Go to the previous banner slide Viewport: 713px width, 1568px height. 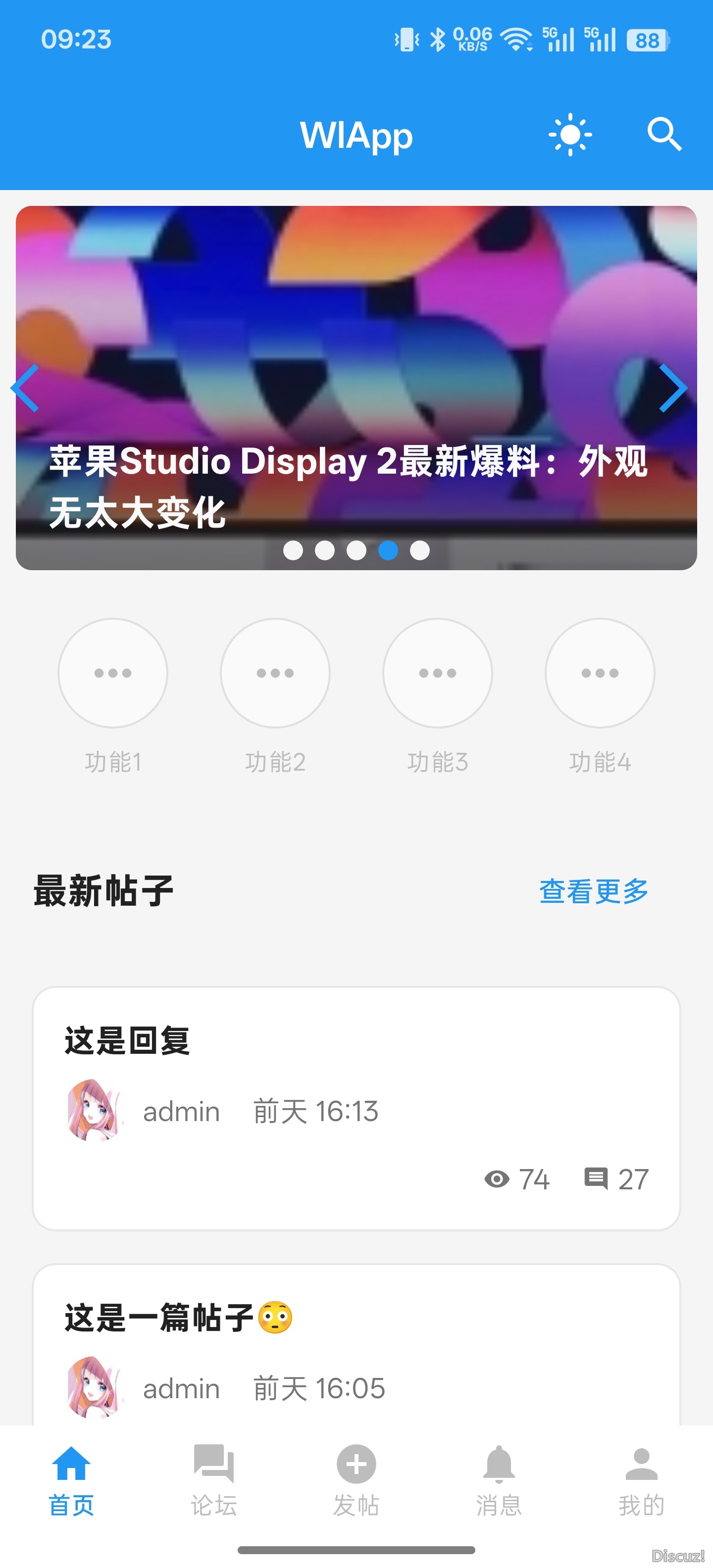tap(26, 389)
